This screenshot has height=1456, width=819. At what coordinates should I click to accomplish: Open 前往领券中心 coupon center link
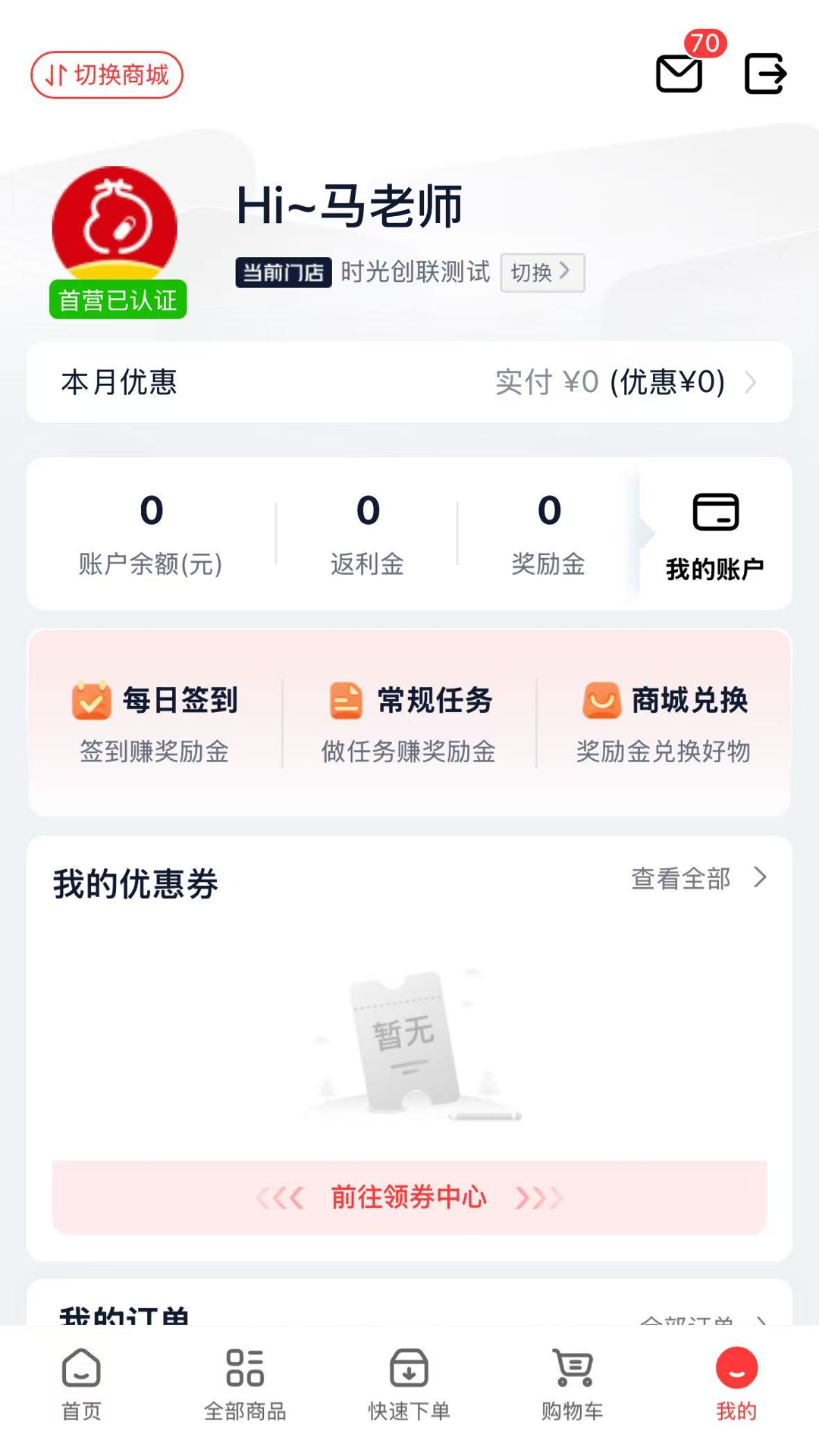pyautogui.click(x=409, y=1197)
